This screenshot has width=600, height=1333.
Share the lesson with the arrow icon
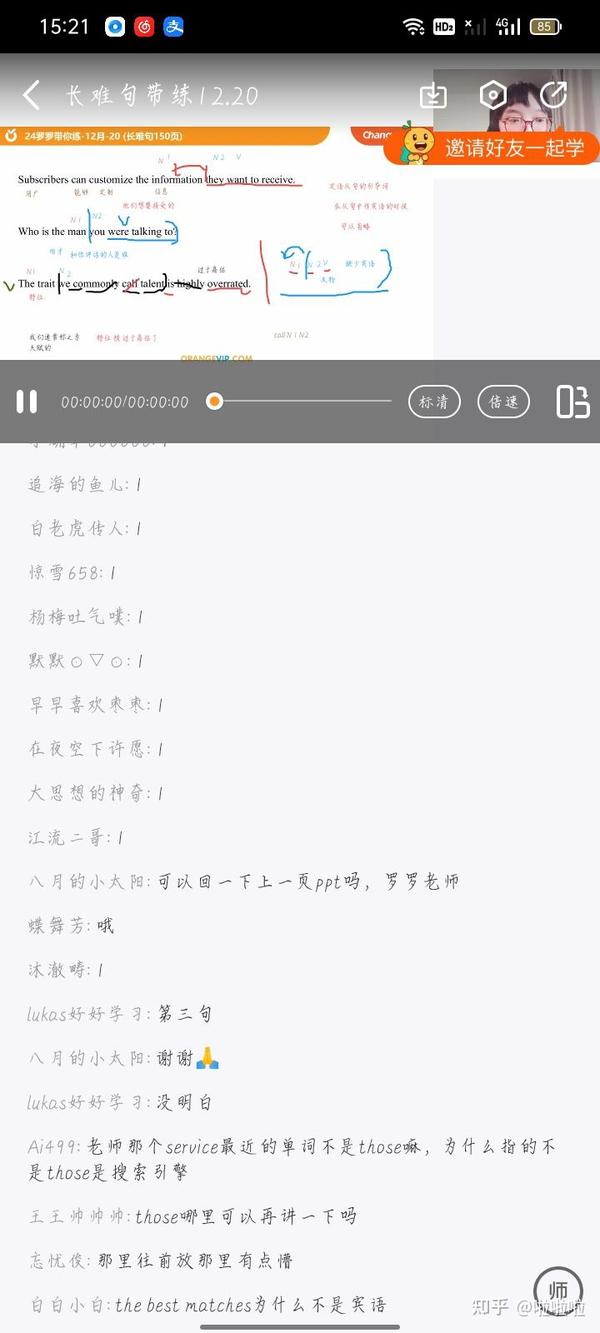pos(553,95)
